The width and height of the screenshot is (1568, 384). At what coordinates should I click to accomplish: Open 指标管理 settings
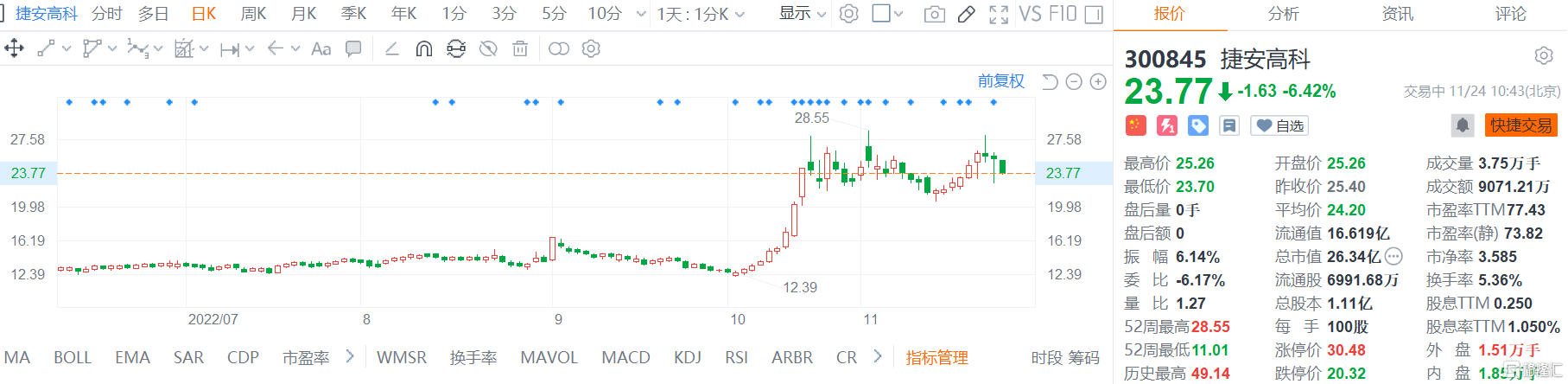click(x=936, y=357)
